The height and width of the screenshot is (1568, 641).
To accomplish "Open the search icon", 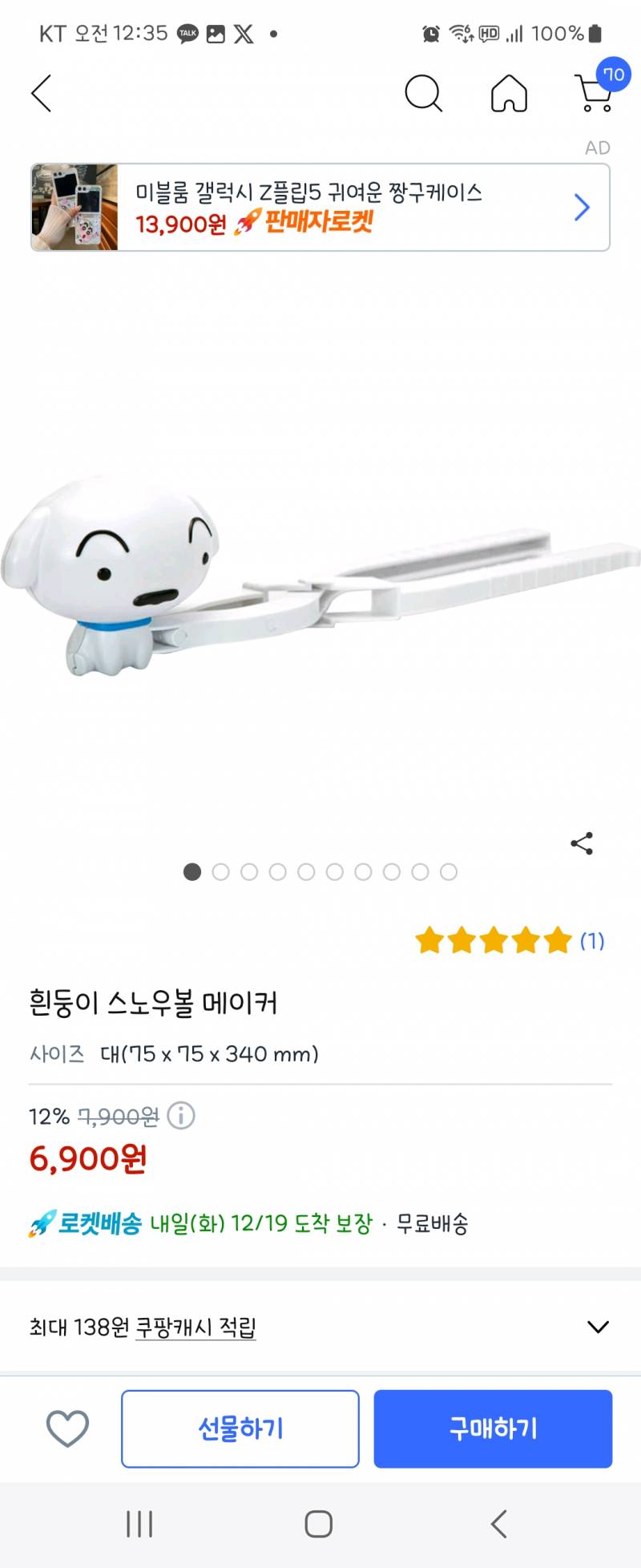I will [x=424, y=94].
